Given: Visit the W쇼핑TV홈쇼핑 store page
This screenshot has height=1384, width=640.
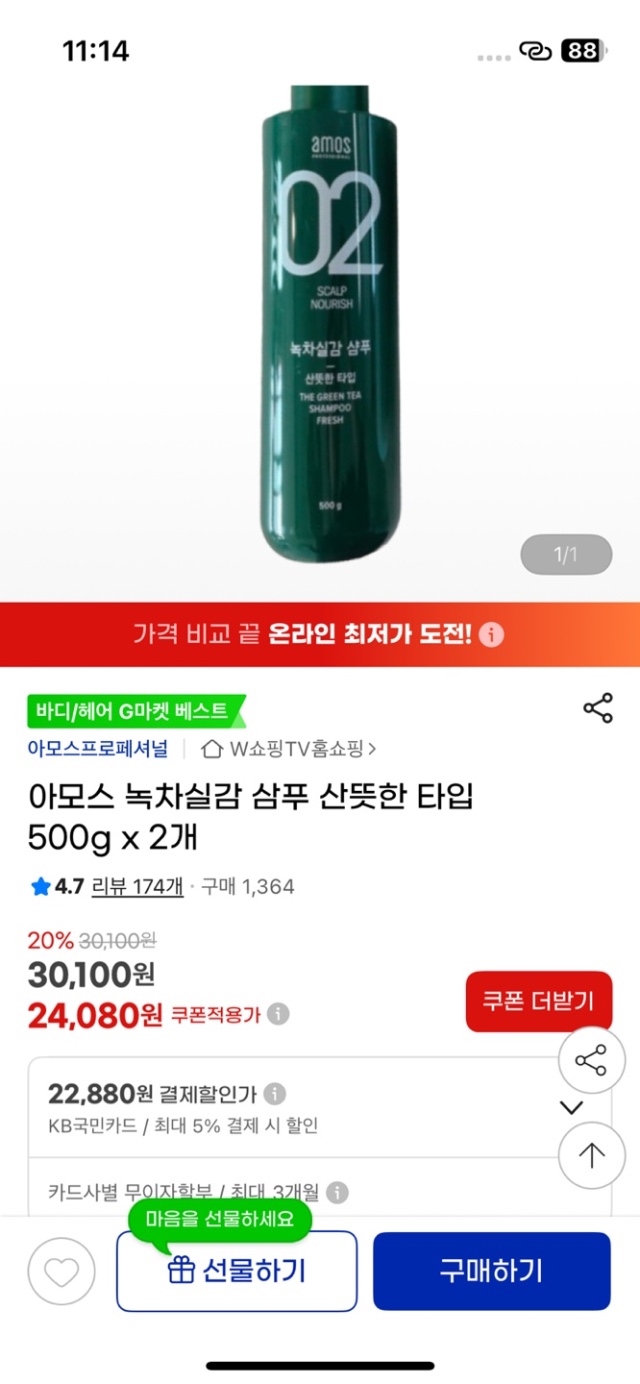Looking at the screenshot, I should coord(289,748).
